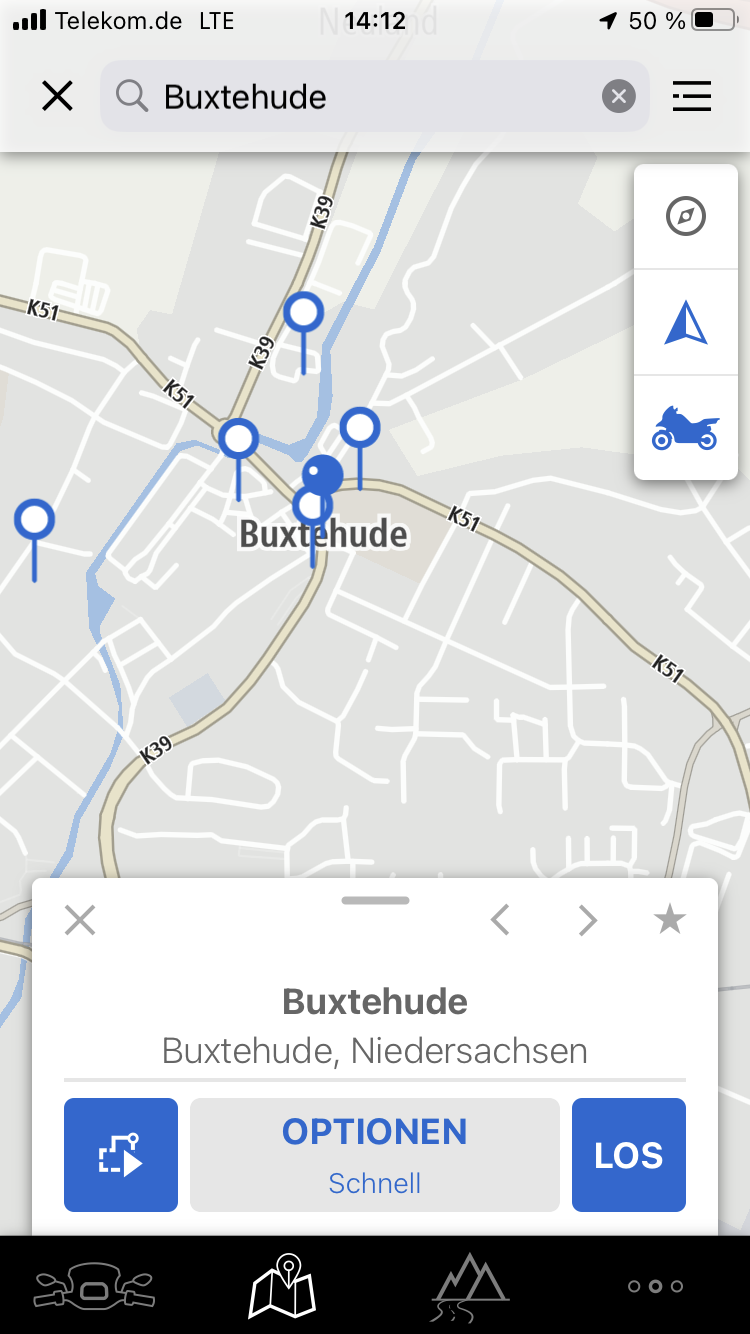Screen dimensions: 750x1334
Task: Expand the card using the drag handle
Action: (x=375, y=900)
